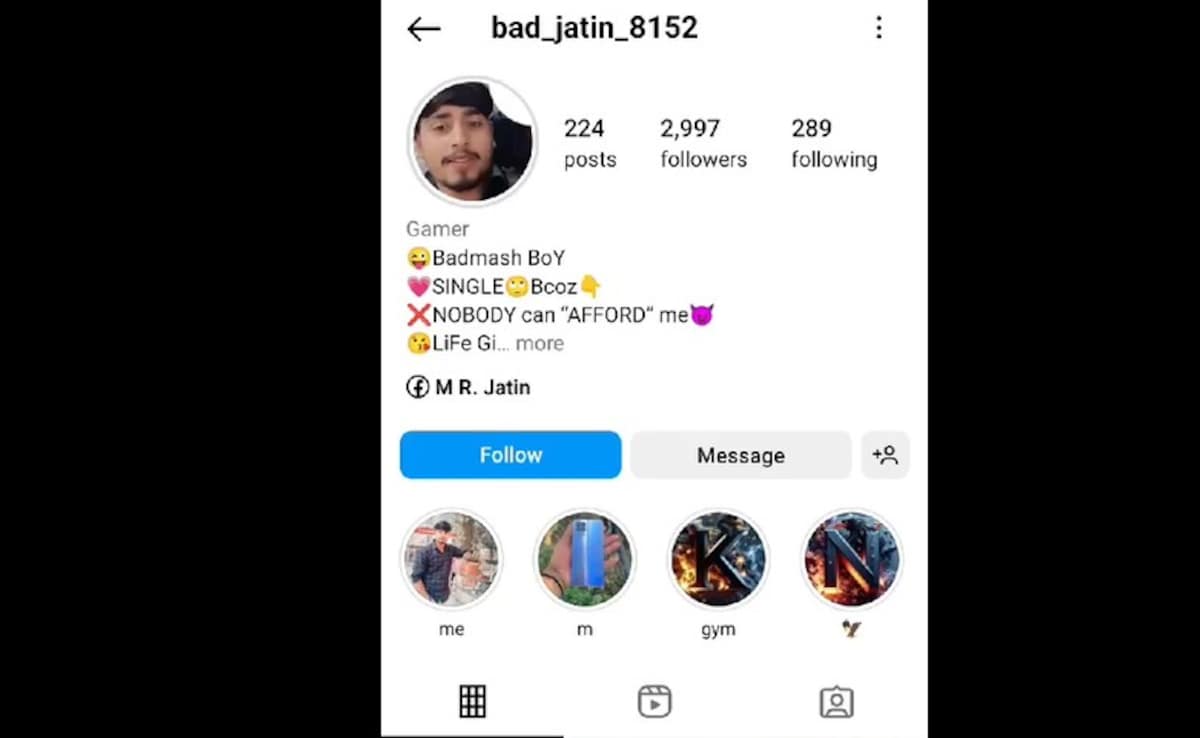
Task: Message this profile
Action: pyautogui.click(x=740, y=455)
